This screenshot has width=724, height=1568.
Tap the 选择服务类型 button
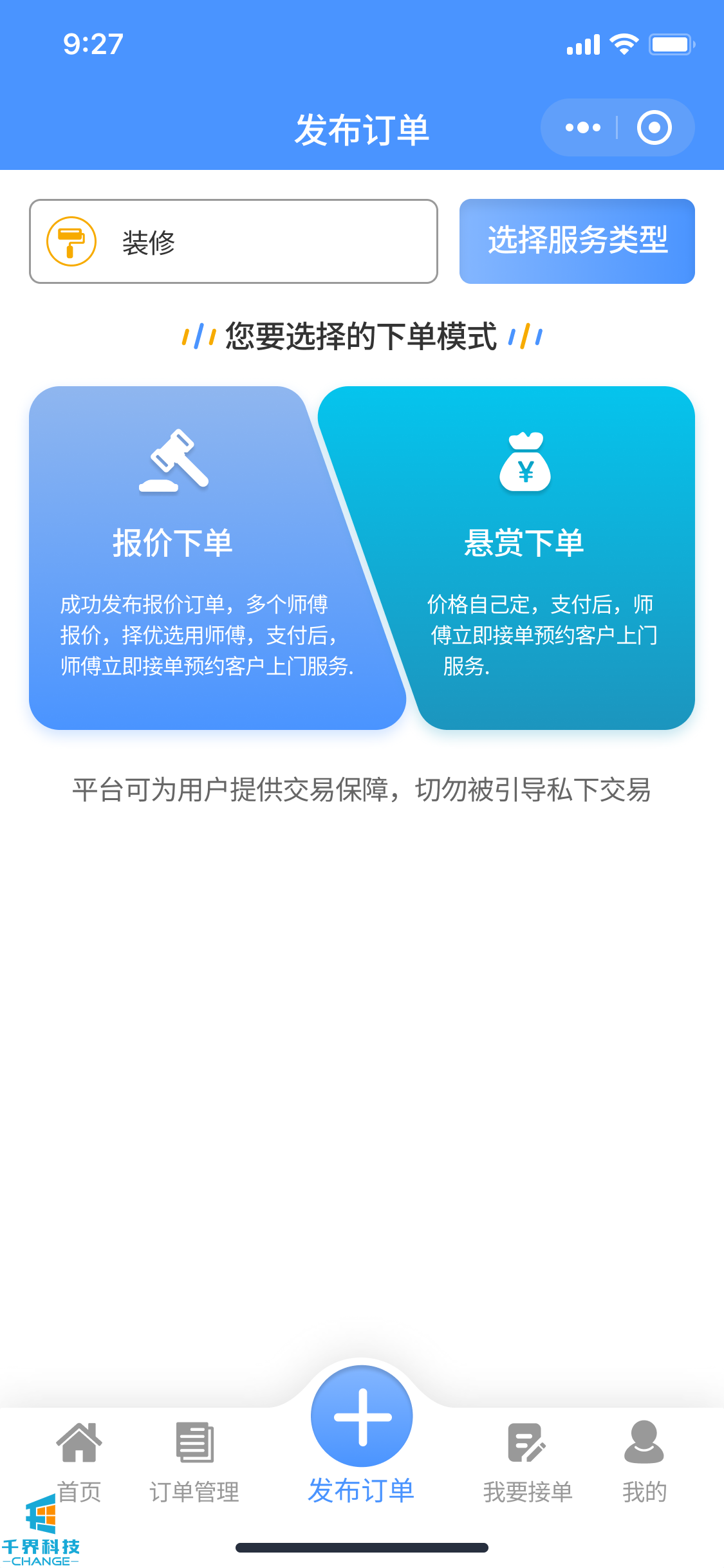tap(577, 241)
